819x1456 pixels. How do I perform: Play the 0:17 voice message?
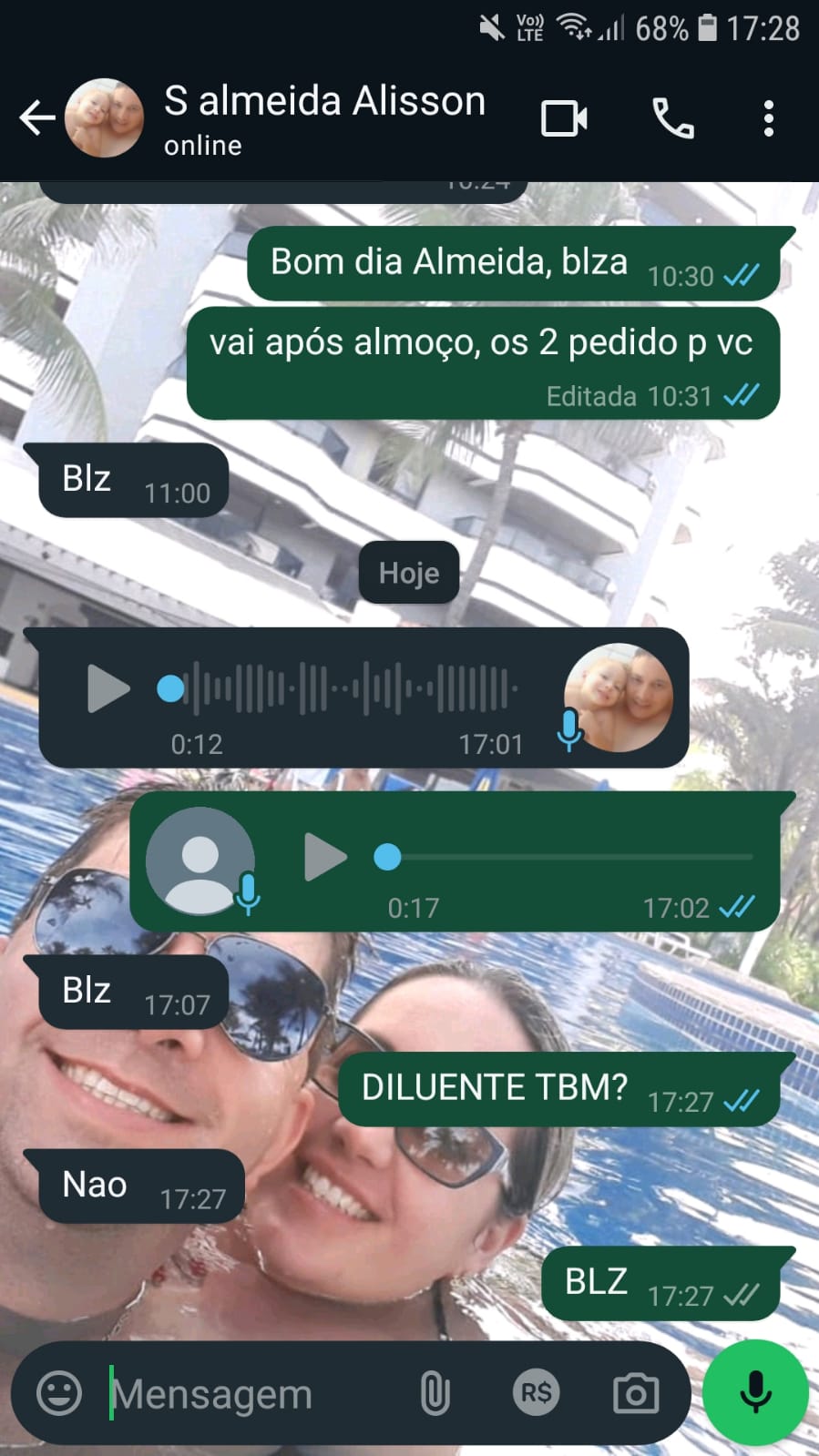(325, 857)
